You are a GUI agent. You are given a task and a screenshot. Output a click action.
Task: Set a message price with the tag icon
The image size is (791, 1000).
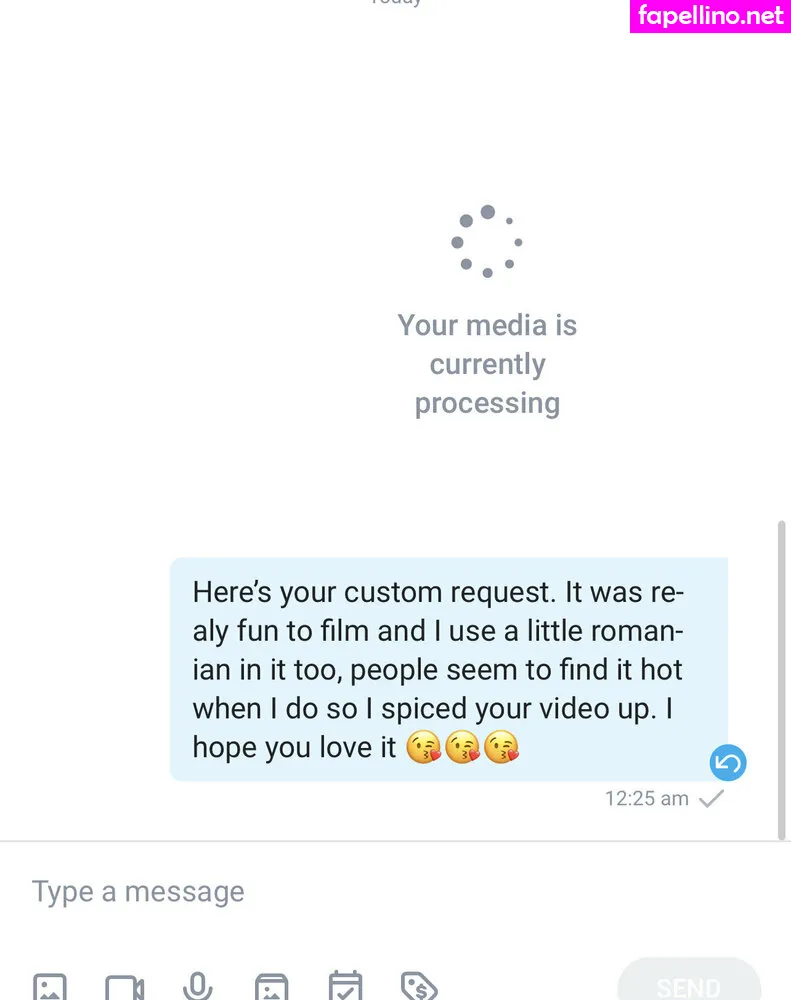pos(419,987)
